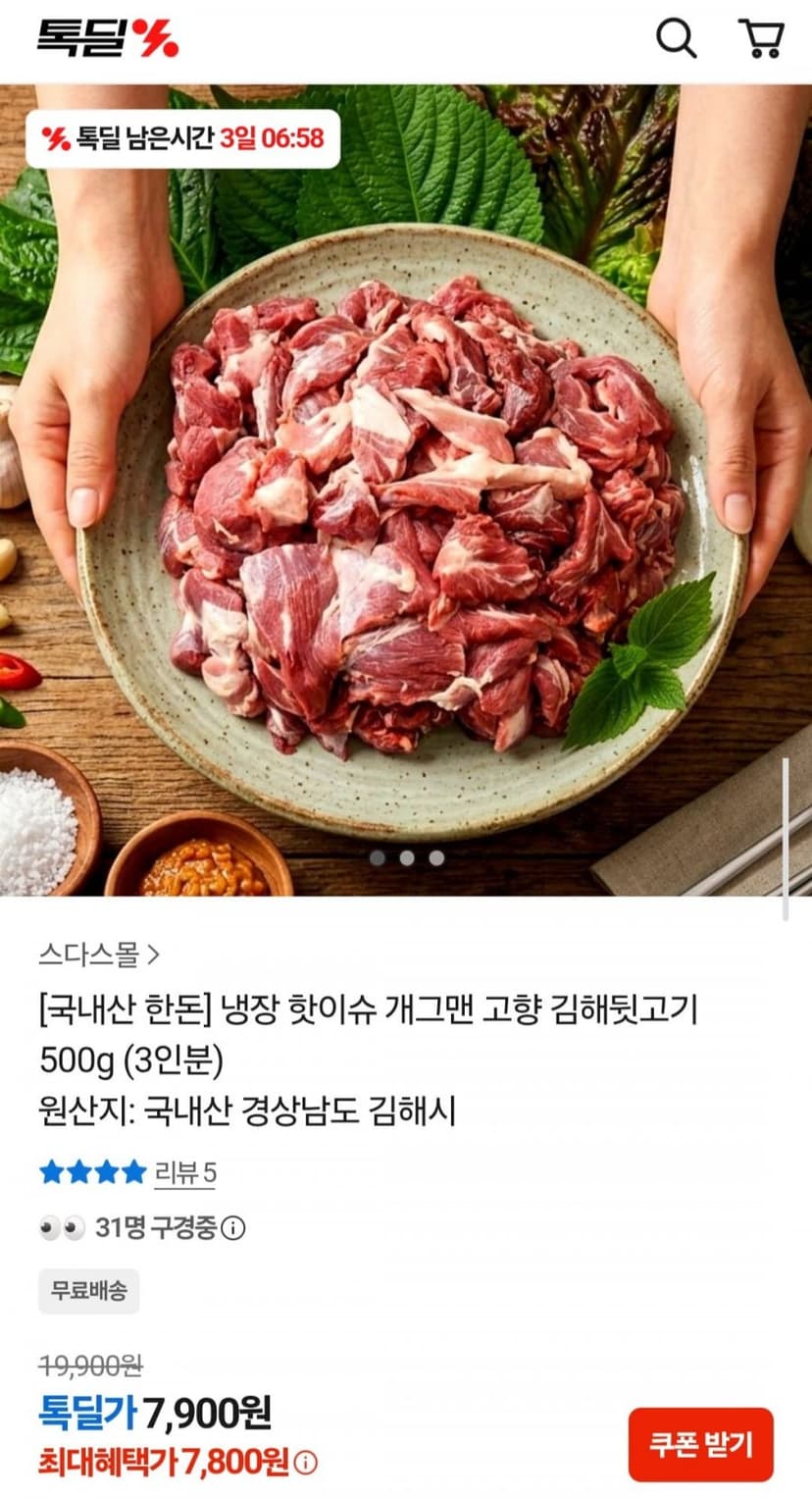View the 리뷰 5 reviews link
This screenshot has width=812, height=1498.
point(184,1172)
